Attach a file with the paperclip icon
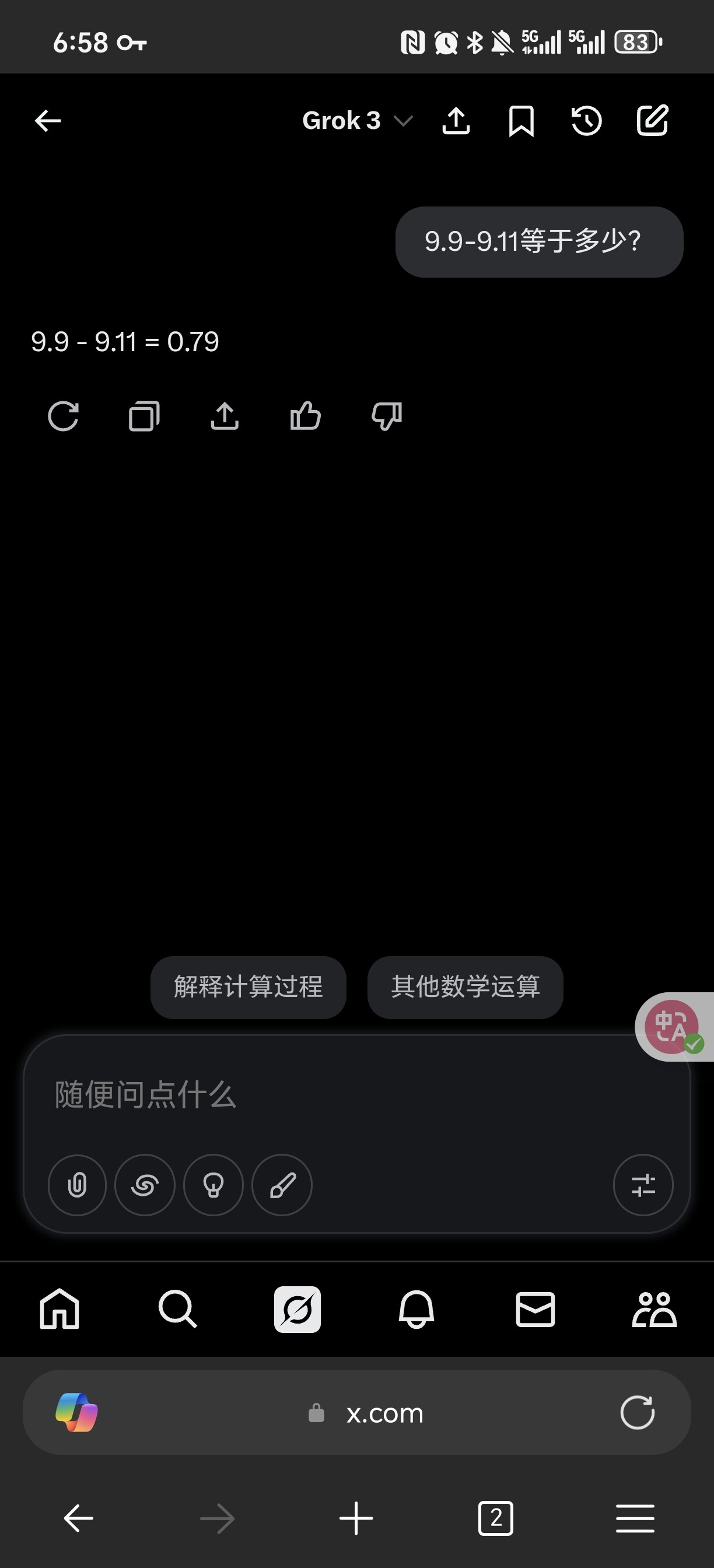Image resolution: width=714 pixels, height=1568 pixels. (78, 1185)
